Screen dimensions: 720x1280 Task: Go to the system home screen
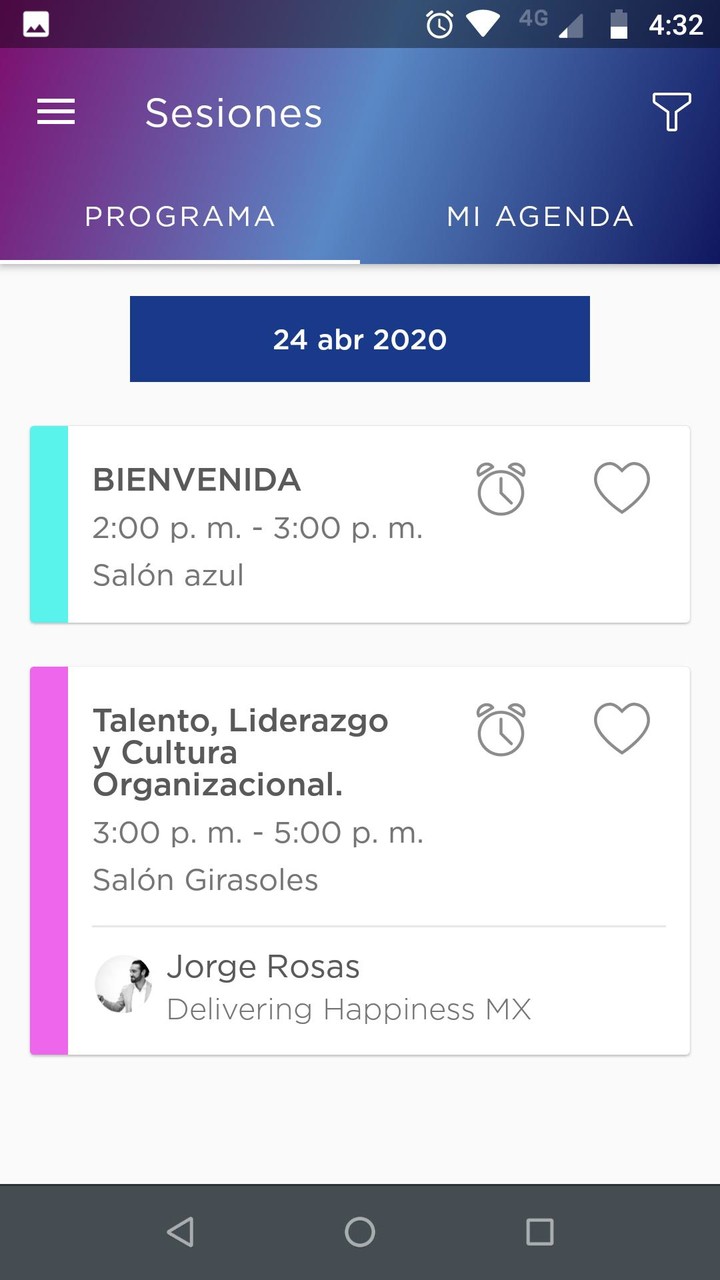pos(360,1232)
